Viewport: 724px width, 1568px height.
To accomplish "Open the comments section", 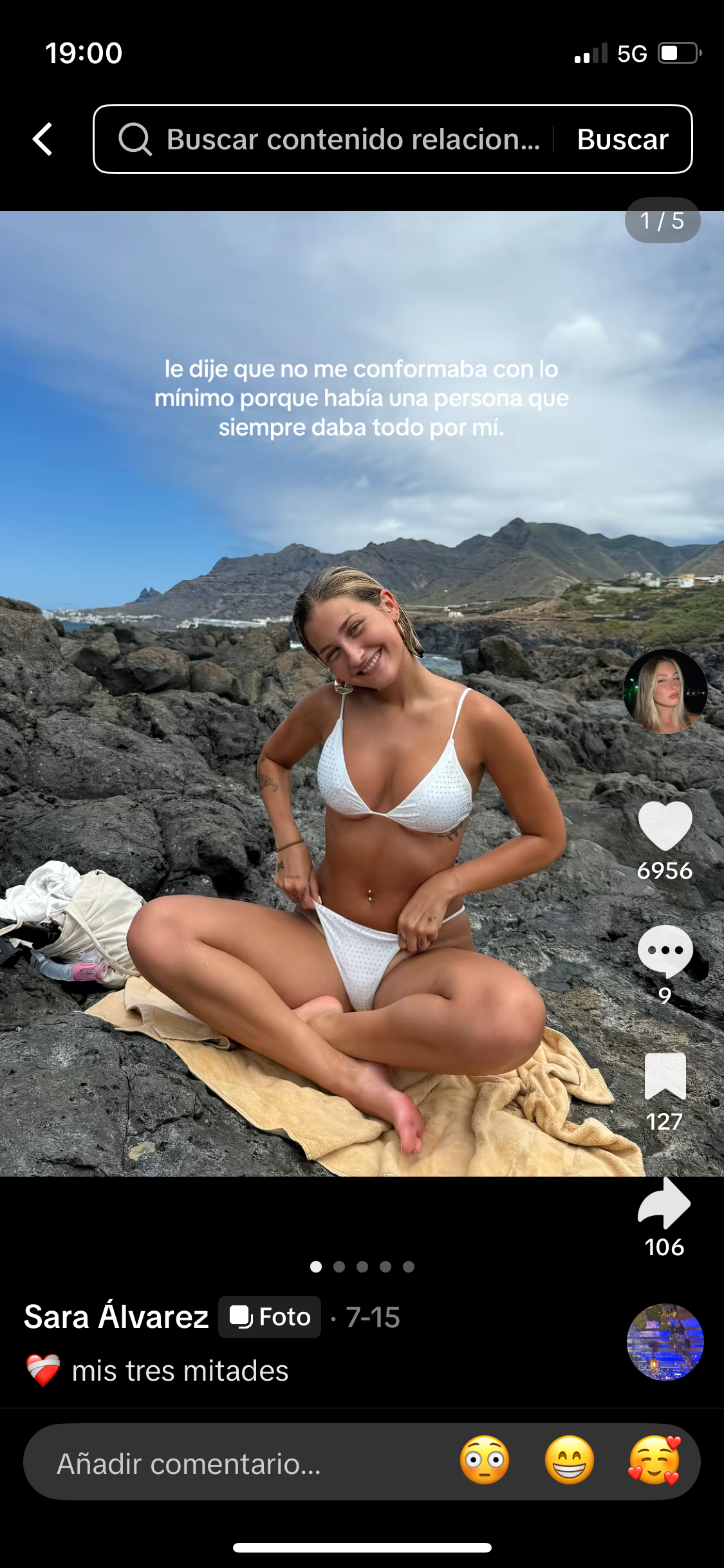I will (665, 951).
